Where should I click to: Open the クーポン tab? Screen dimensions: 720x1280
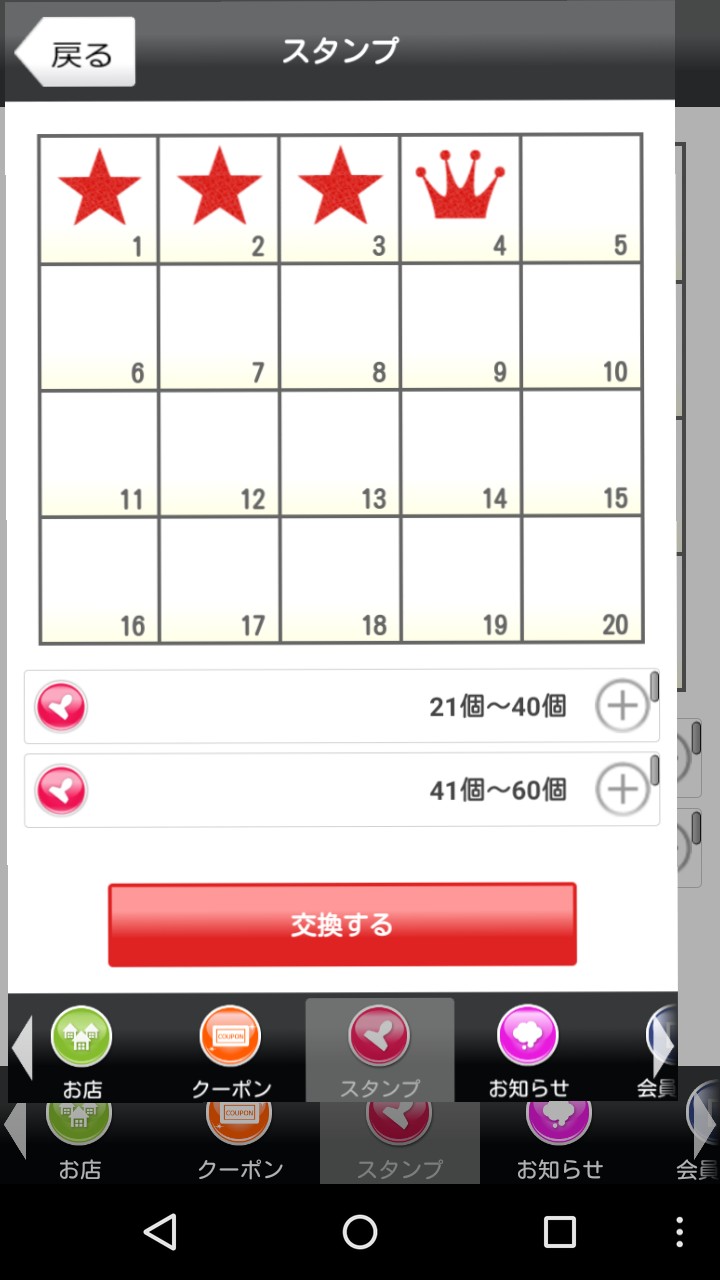click(x=231, y=1050)
